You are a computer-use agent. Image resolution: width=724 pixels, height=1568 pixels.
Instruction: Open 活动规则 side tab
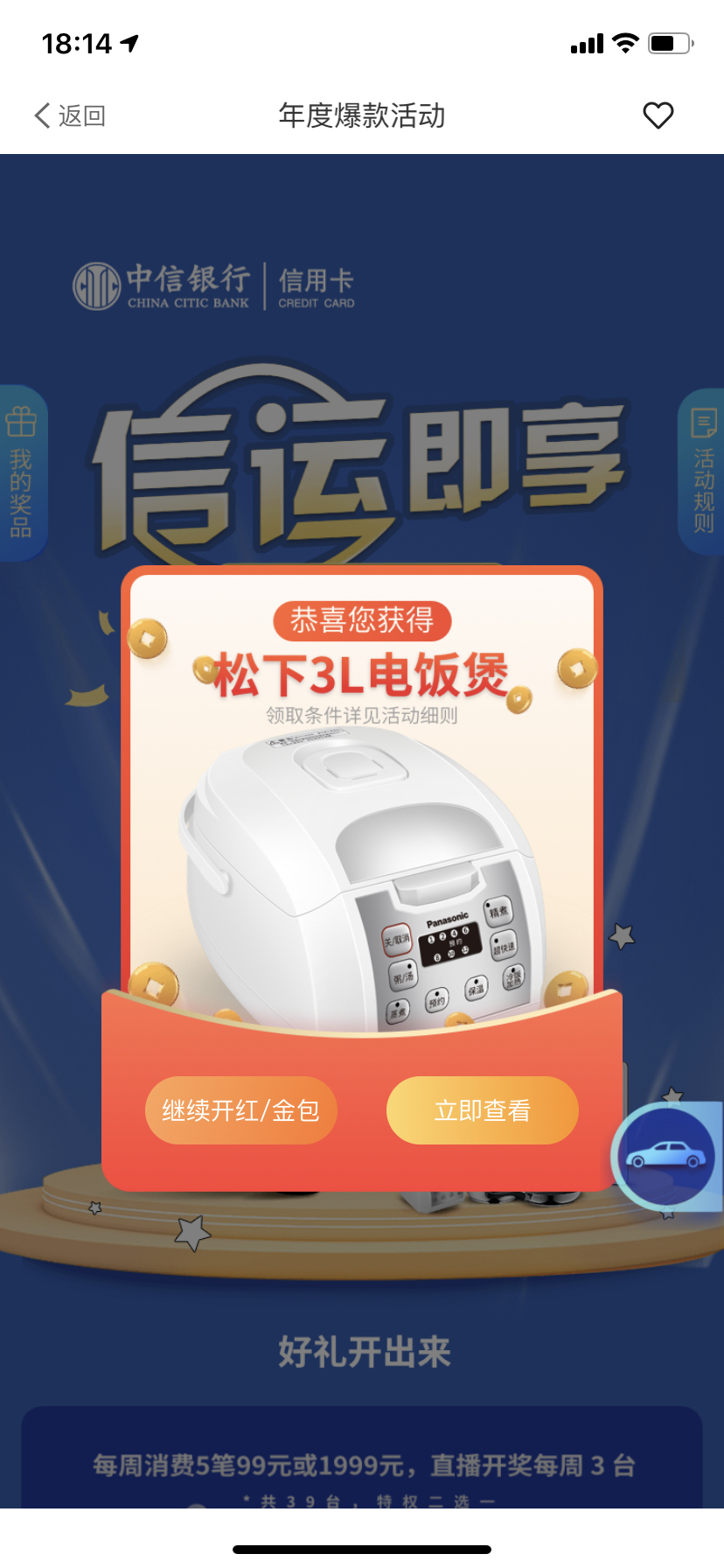point(702,472)
